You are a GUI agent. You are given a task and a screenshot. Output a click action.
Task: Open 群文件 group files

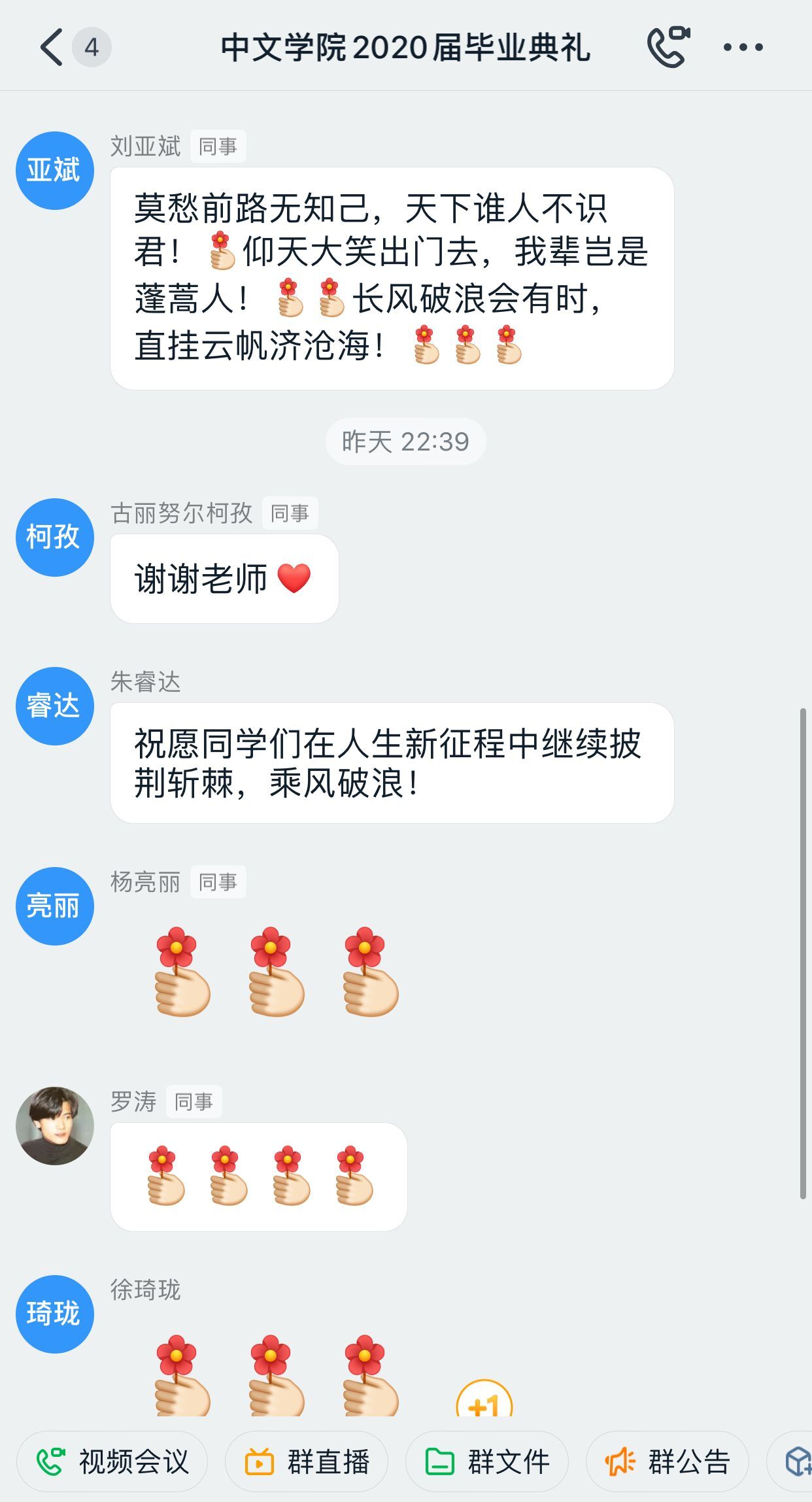487,1461
